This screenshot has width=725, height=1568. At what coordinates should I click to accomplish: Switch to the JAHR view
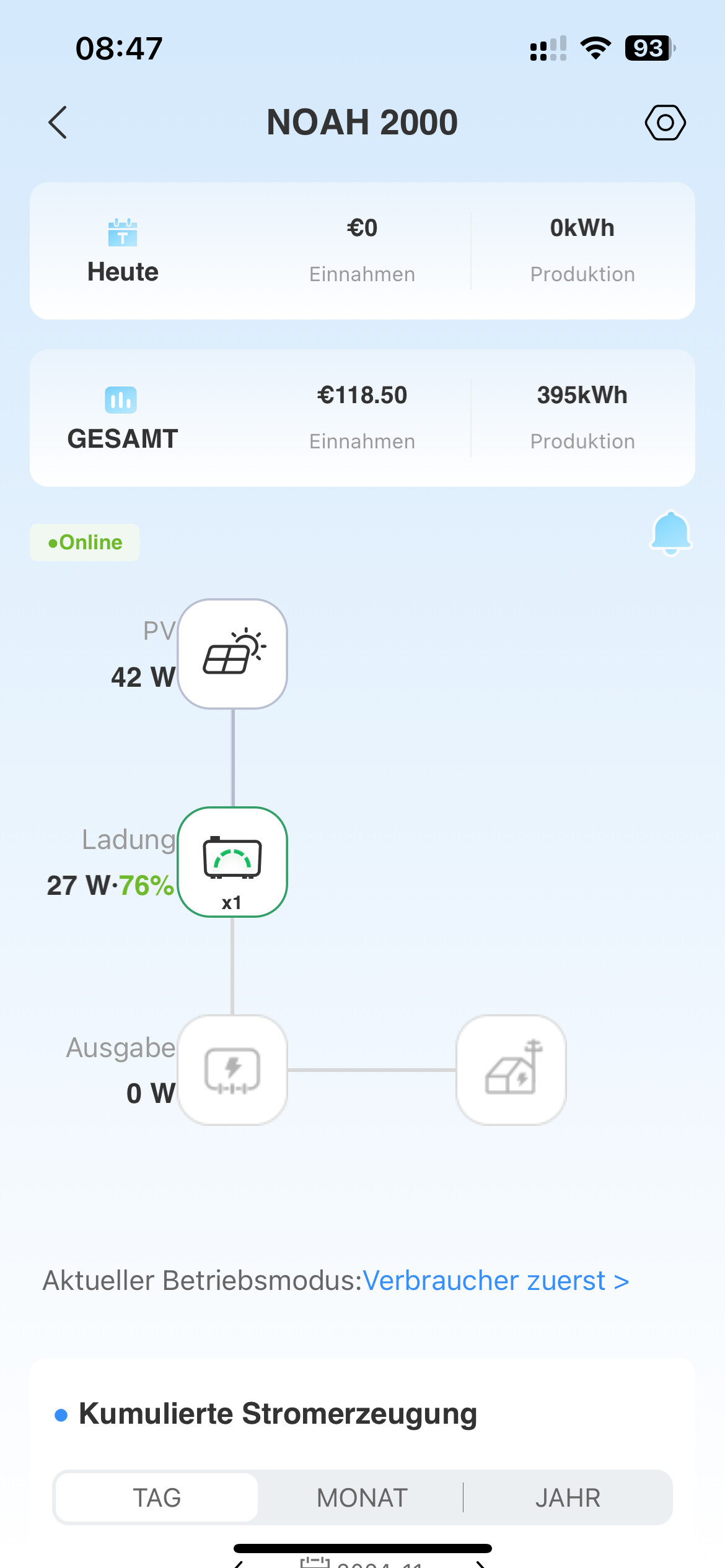(568, 1497)
